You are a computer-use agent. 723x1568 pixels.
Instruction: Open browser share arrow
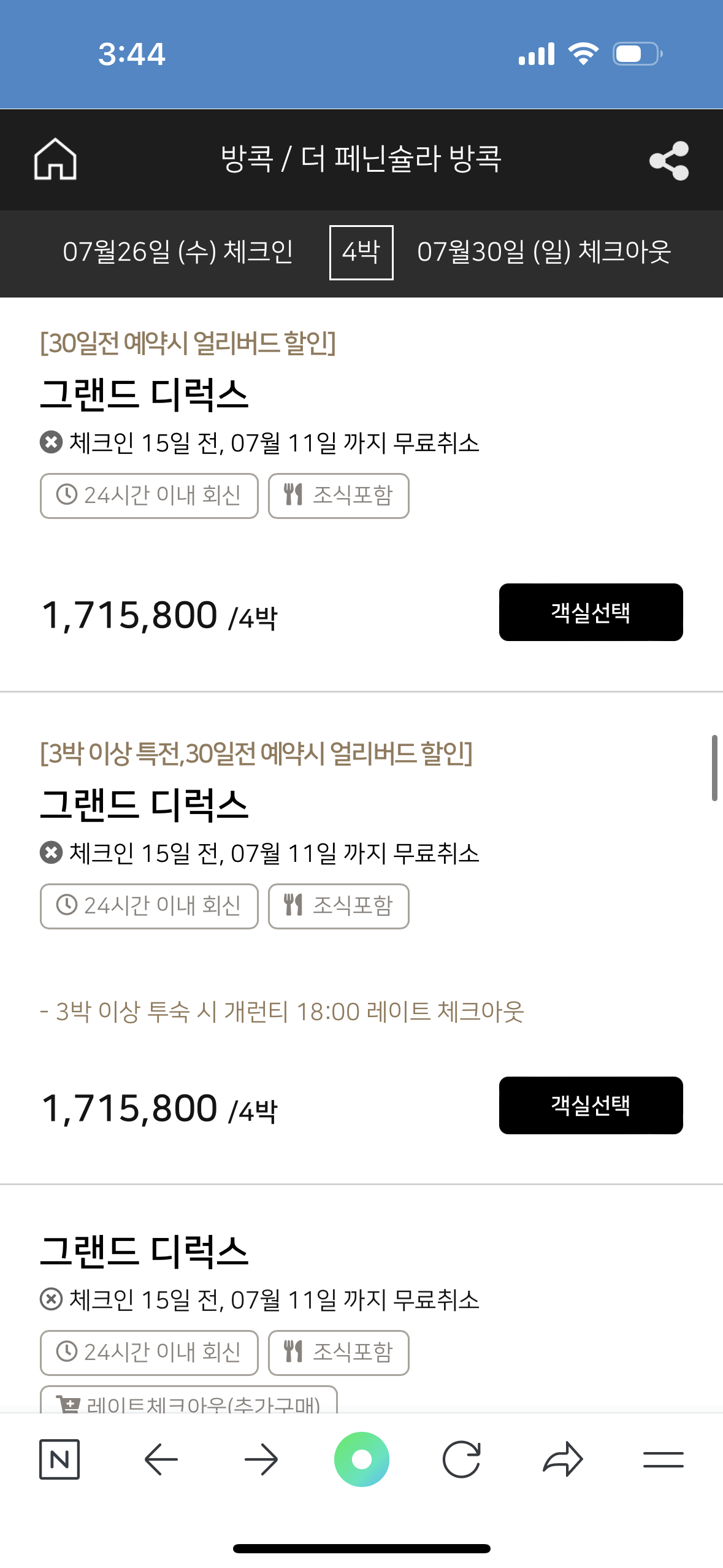tap(563, 1459)
